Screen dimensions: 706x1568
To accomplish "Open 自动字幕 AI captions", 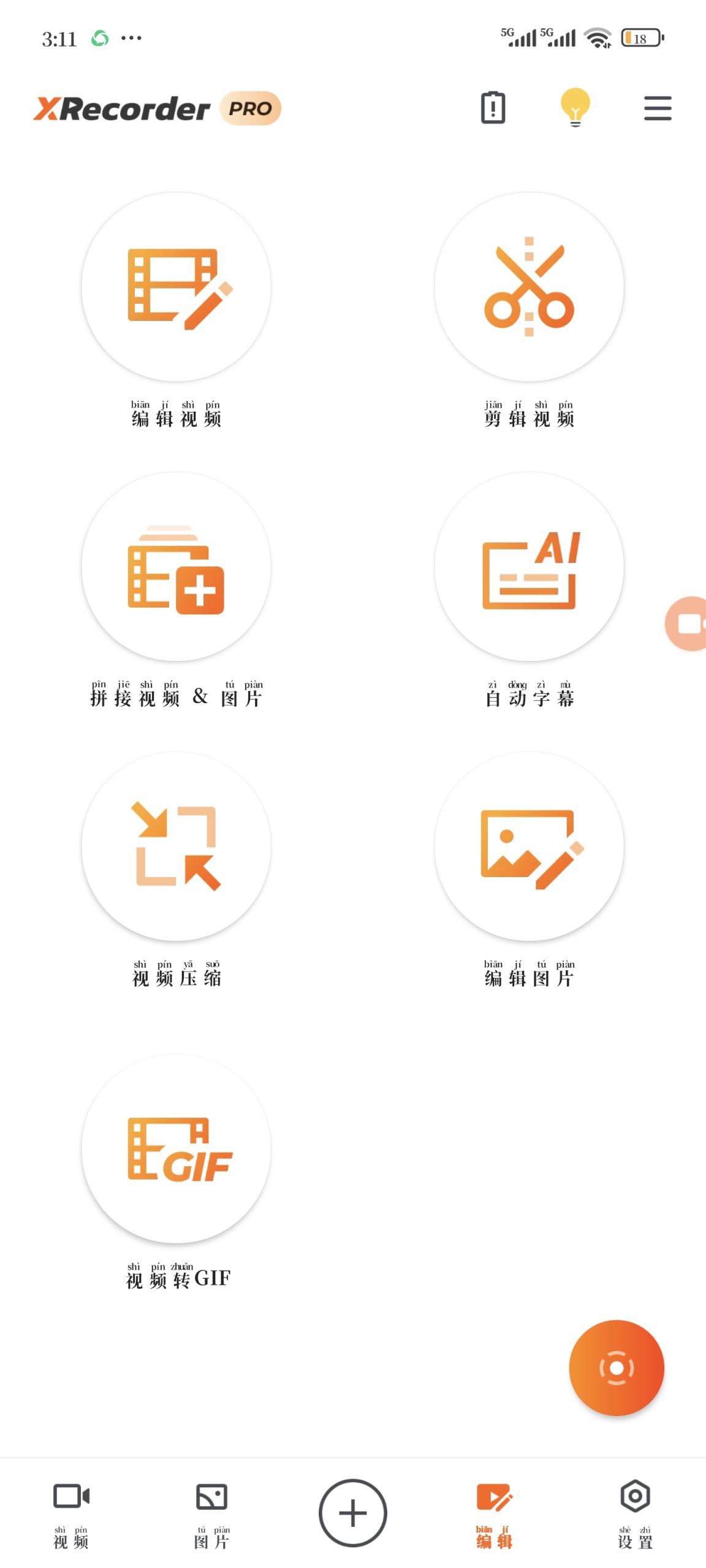I will pos(529,567).
